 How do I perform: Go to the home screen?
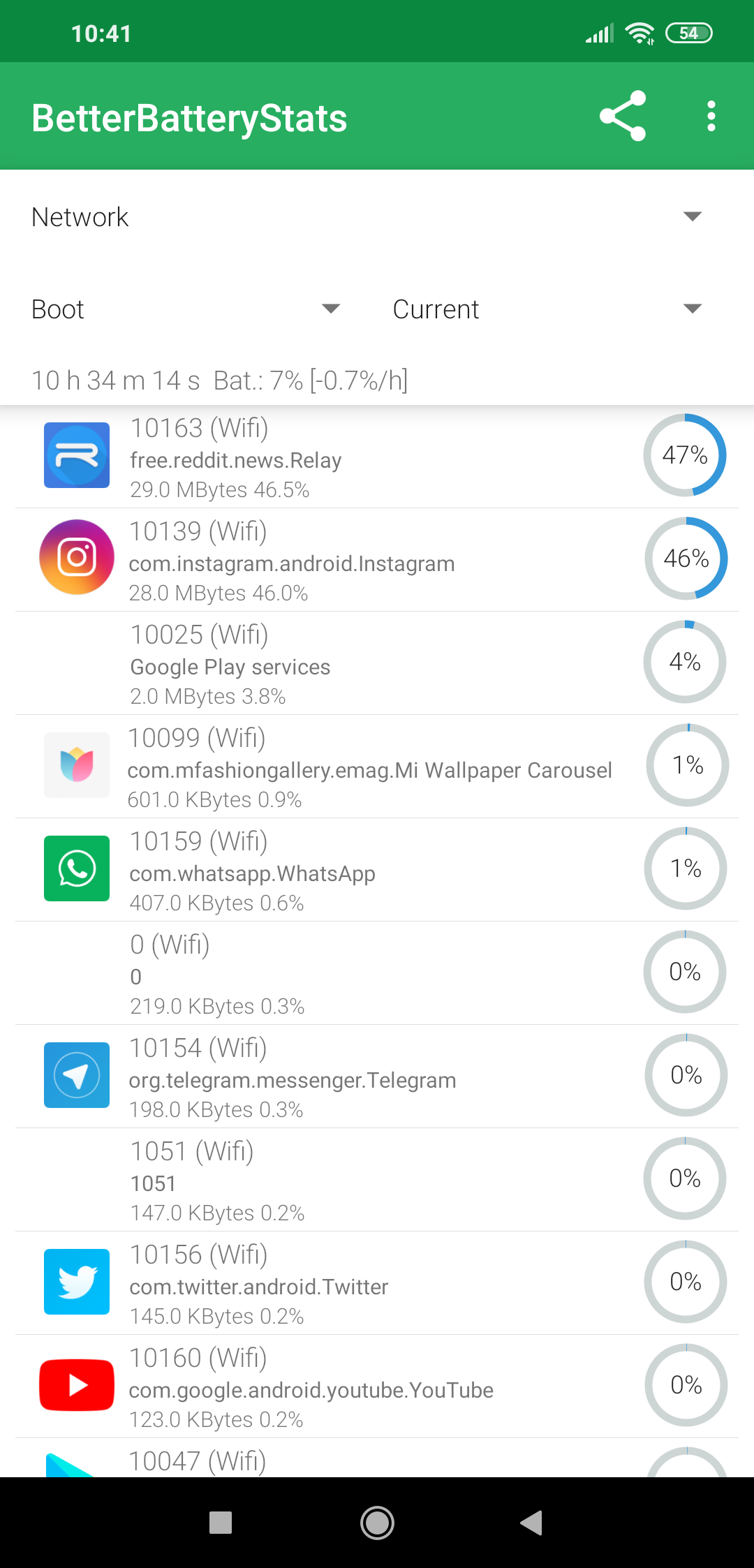[377, 1523]
